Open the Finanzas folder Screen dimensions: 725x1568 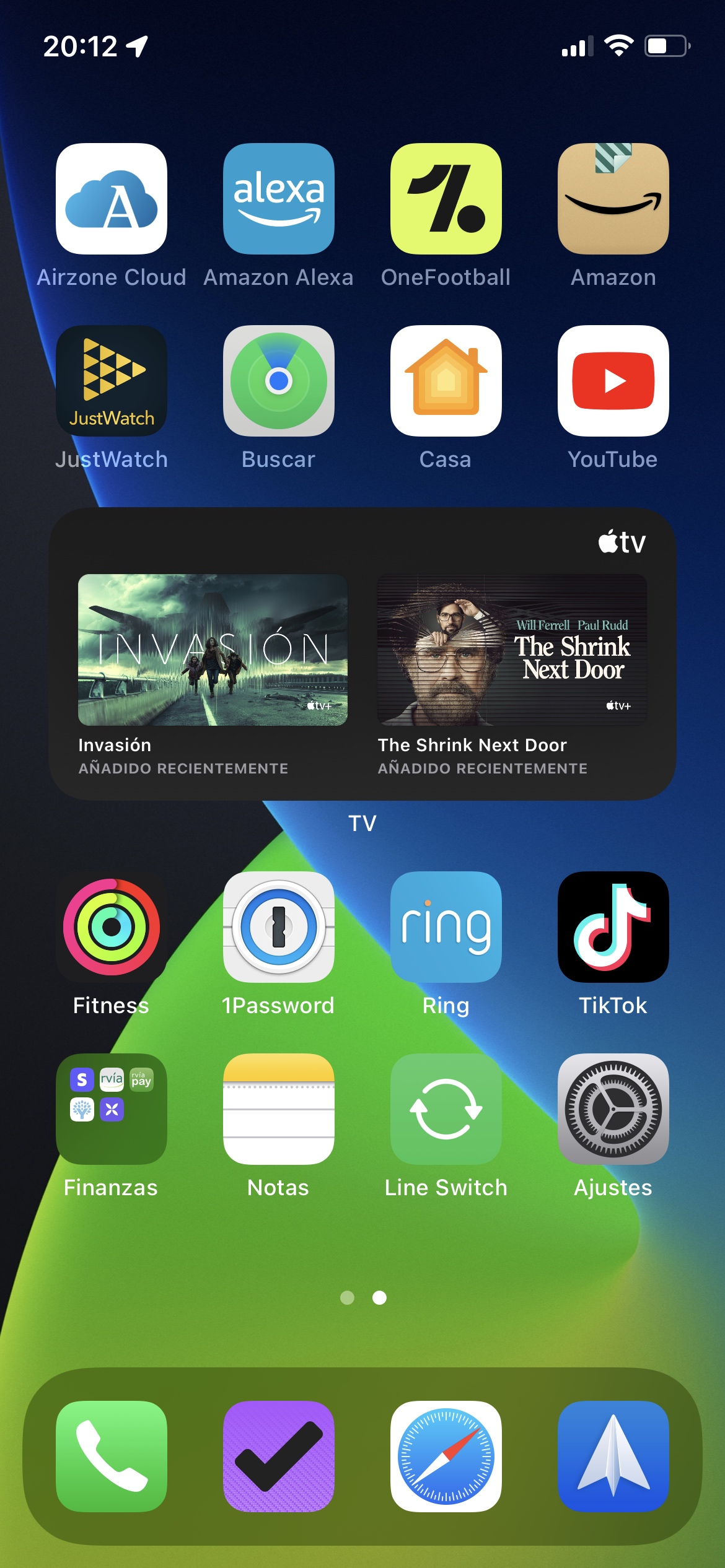pos(112,1109)
